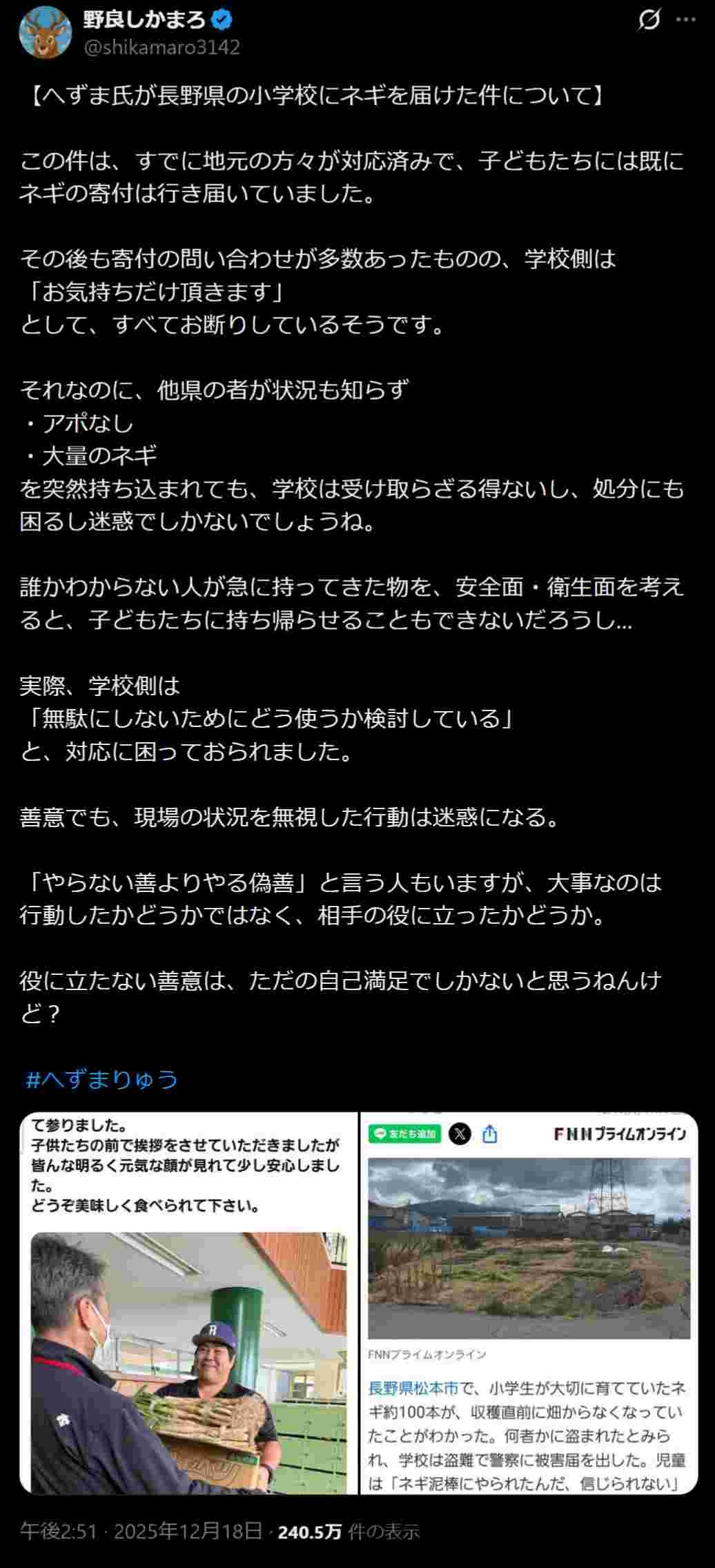Image resolution: width=715 pixels, height=1568 pixels.
Task: Open the @shikamaro3142 account name
Action: (161, 47)
